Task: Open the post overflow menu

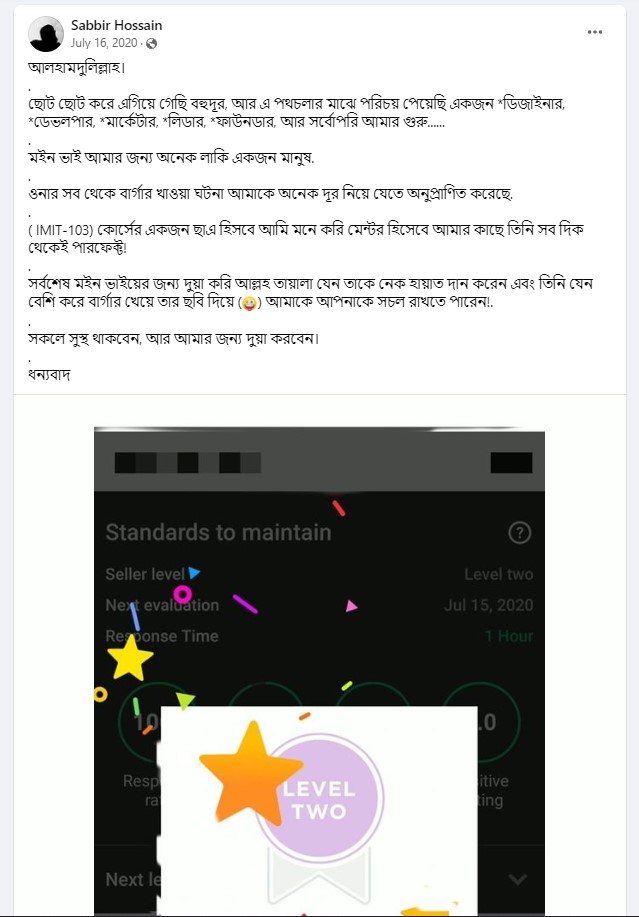Action: coord(595,32)
